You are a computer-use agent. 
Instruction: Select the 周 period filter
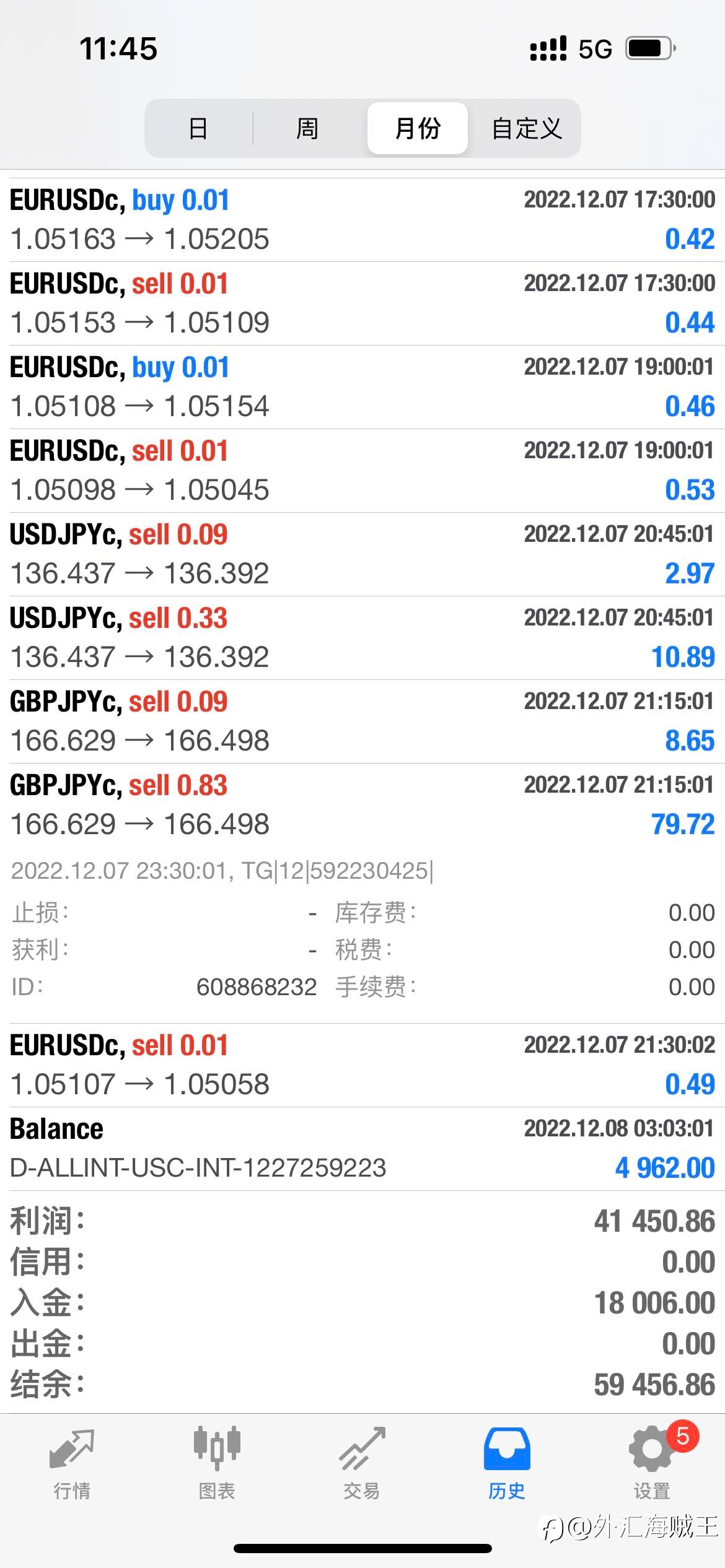[307, 128]
